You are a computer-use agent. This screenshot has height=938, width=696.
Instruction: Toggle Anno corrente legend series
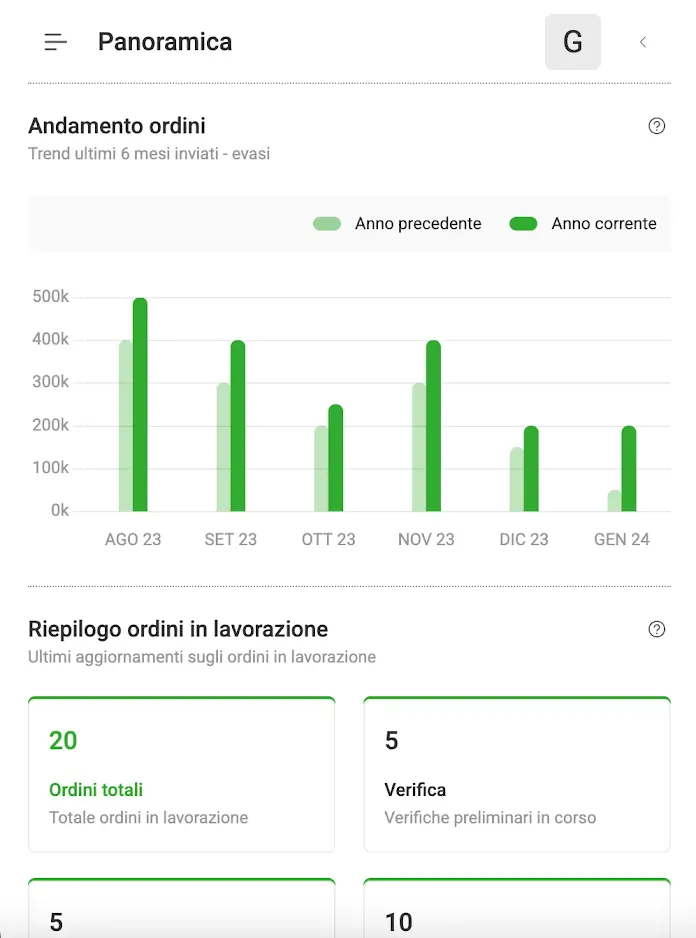[x=584, y=224]
